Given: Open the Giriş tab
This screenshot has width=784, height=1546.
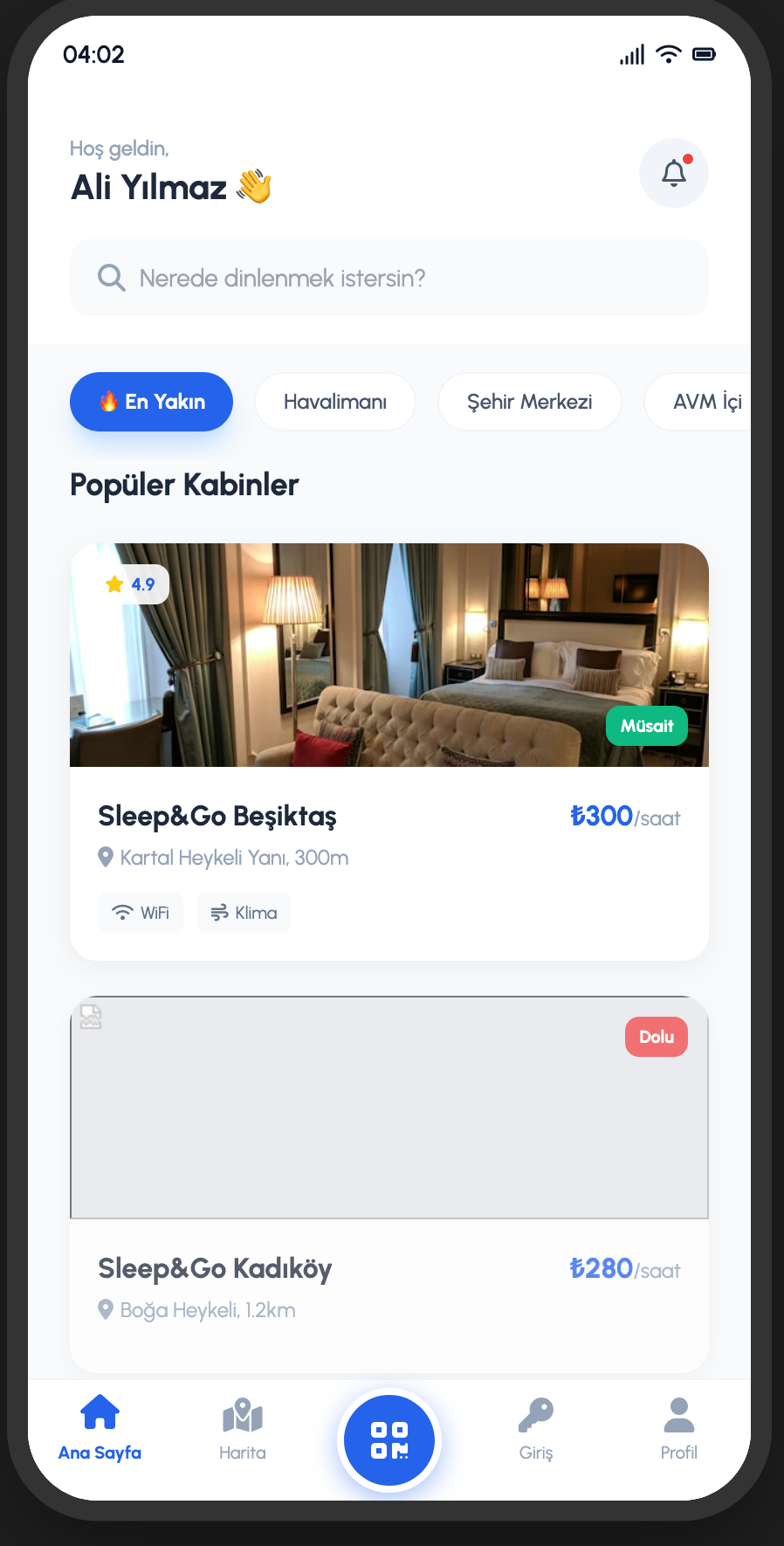Looking at the screenshot, I should pos(536,1428).
